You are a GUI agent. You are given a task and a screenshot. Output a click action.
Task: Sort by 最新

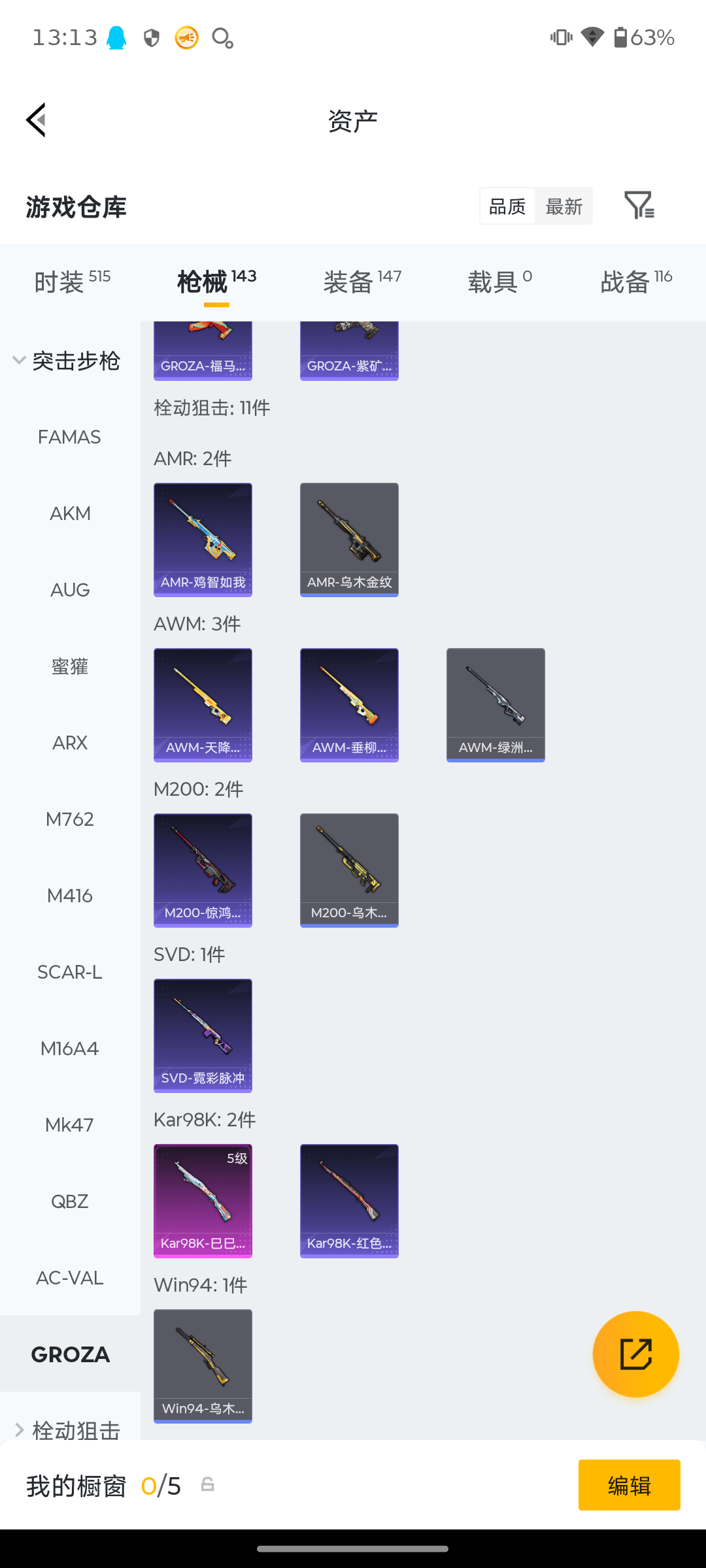tap(563, 207)
